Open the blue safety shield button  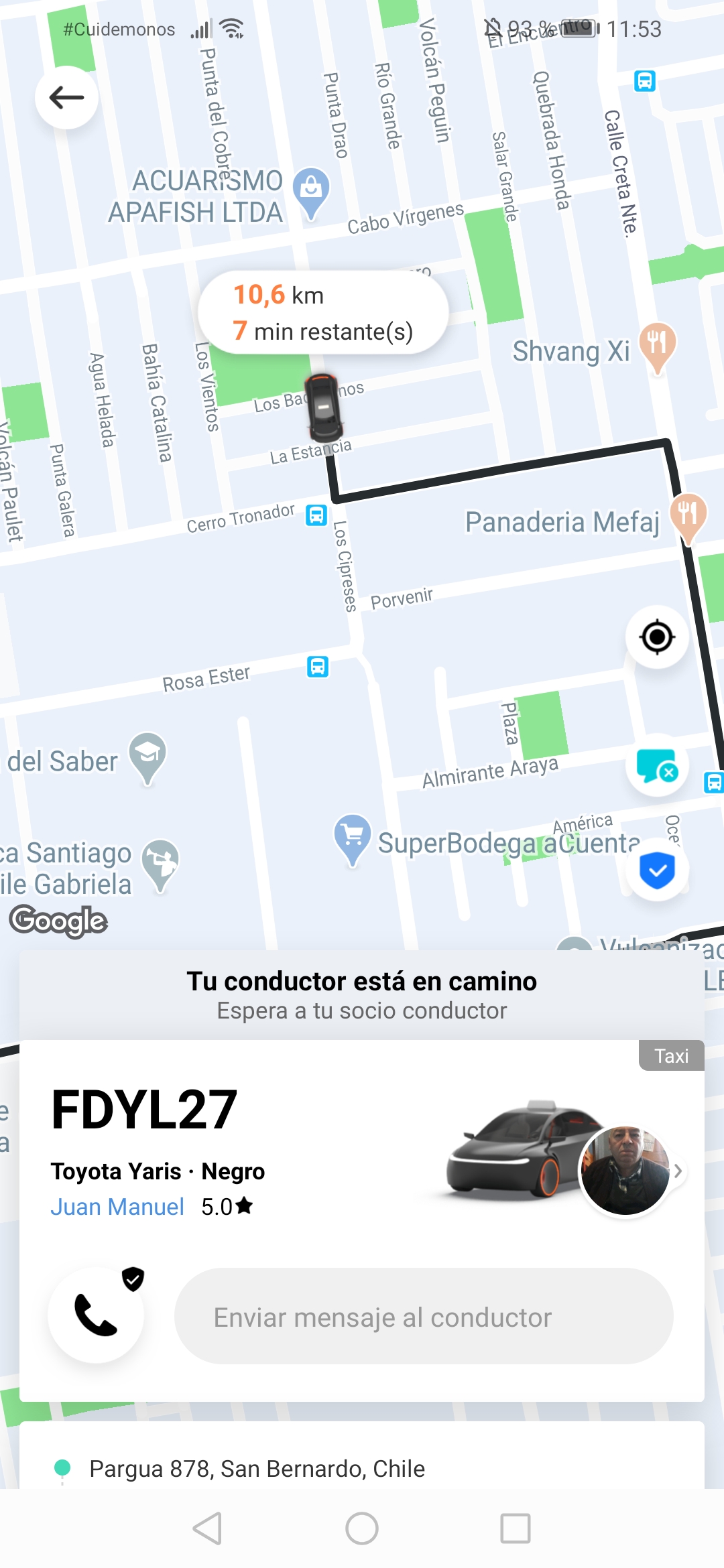click(x=657, y=870)
